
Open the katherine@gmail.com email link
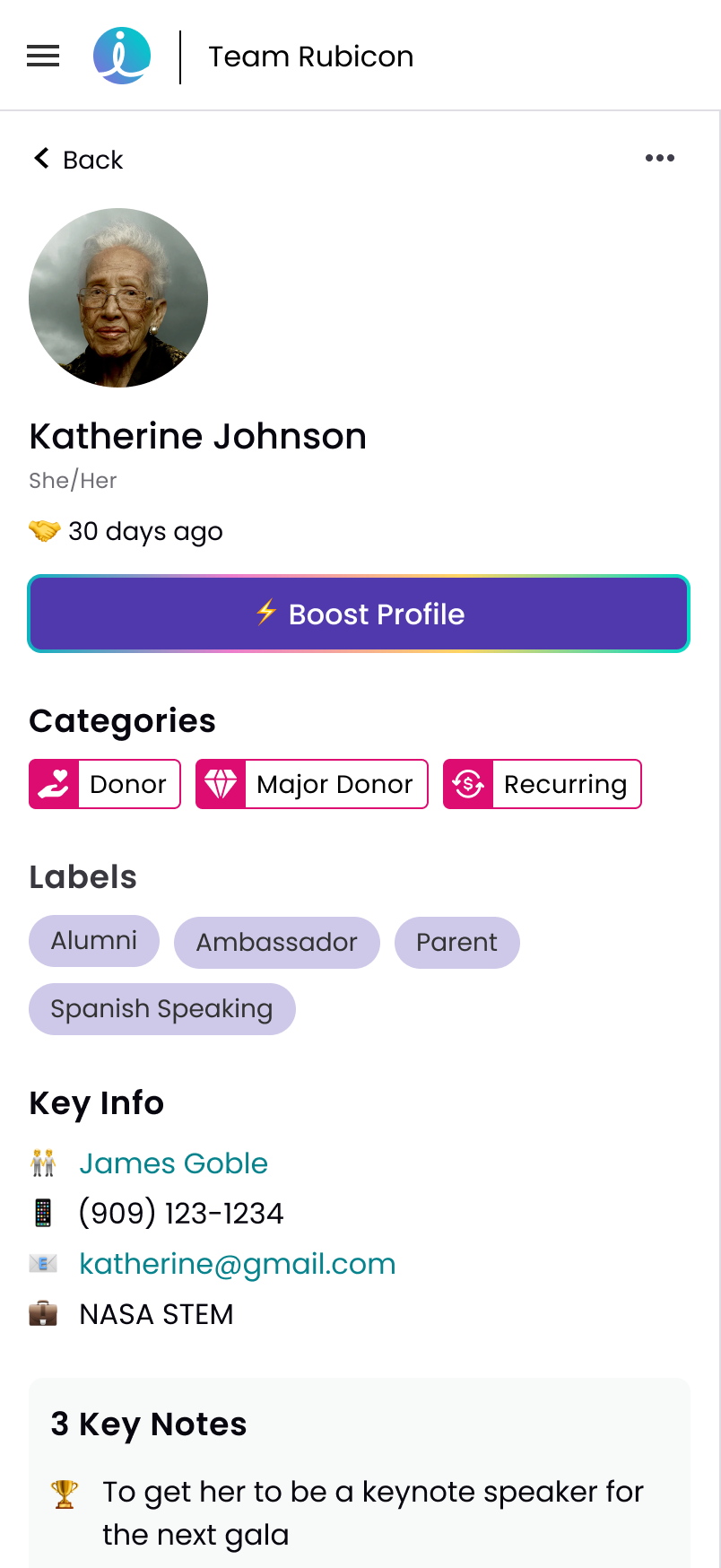[238, 1264]
